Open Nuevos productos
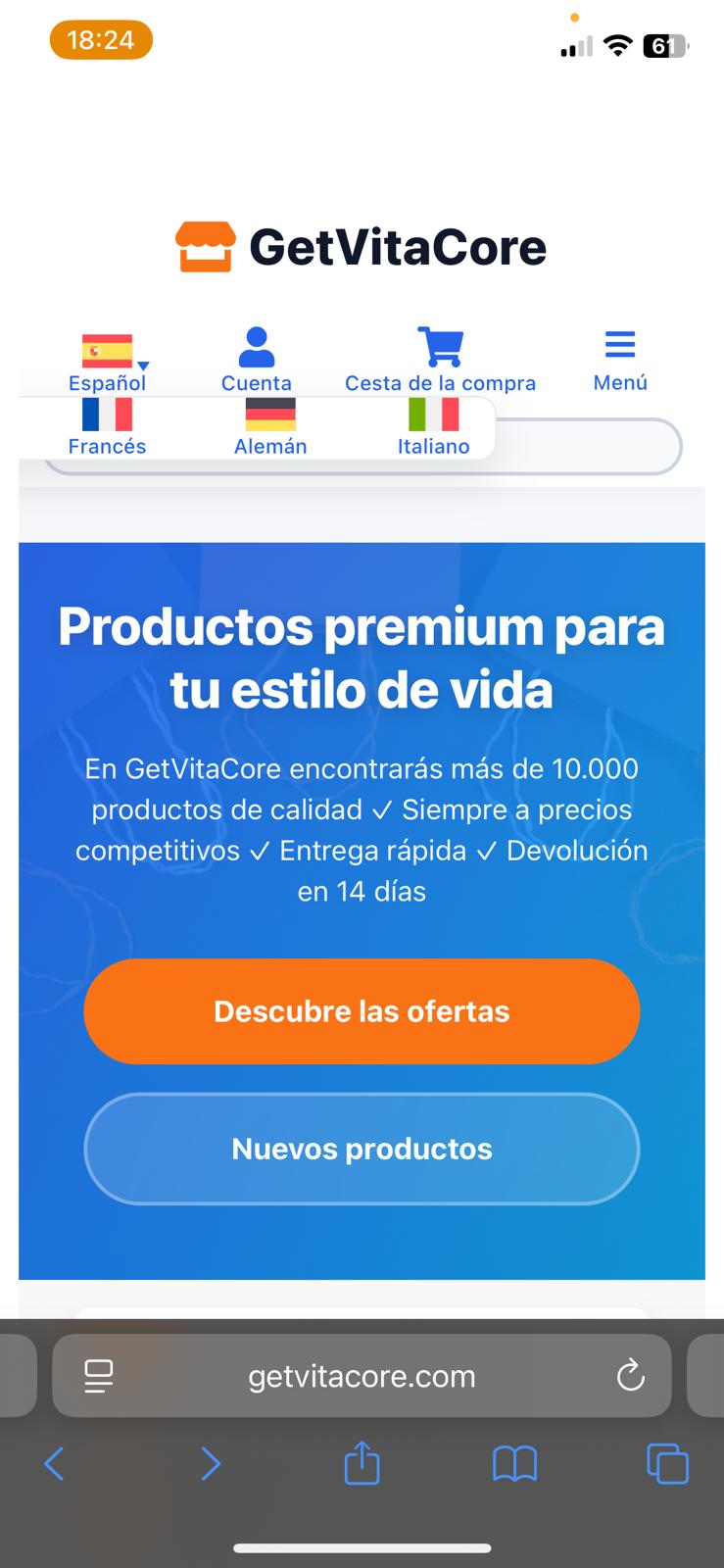The height and width of the screenshot is (1568, 724). click(x=362, y=1149)
